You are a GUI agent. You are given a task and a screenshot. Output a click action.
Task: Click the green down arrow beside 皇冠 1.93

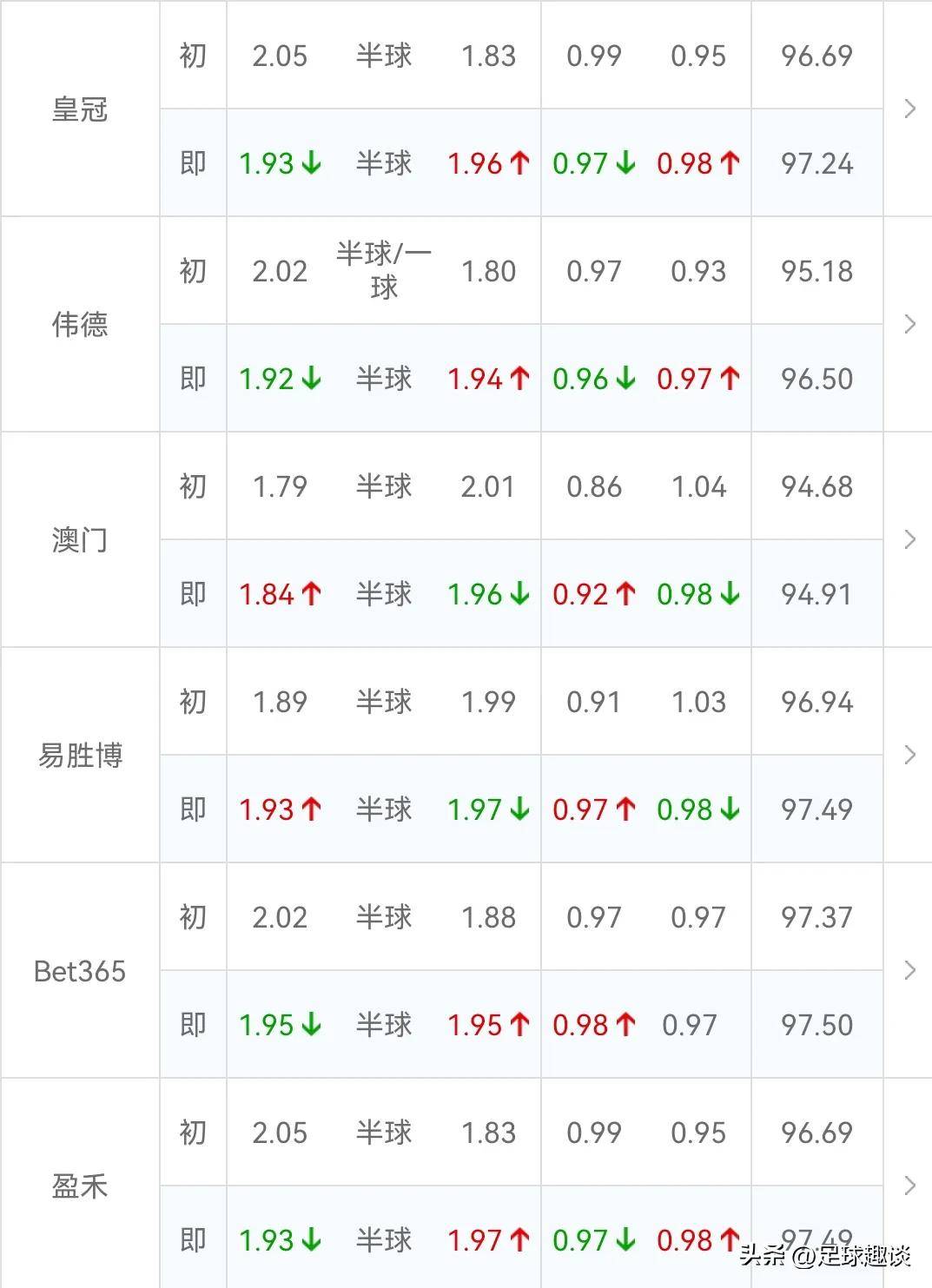pyautogui.click(x=310, y=163)
